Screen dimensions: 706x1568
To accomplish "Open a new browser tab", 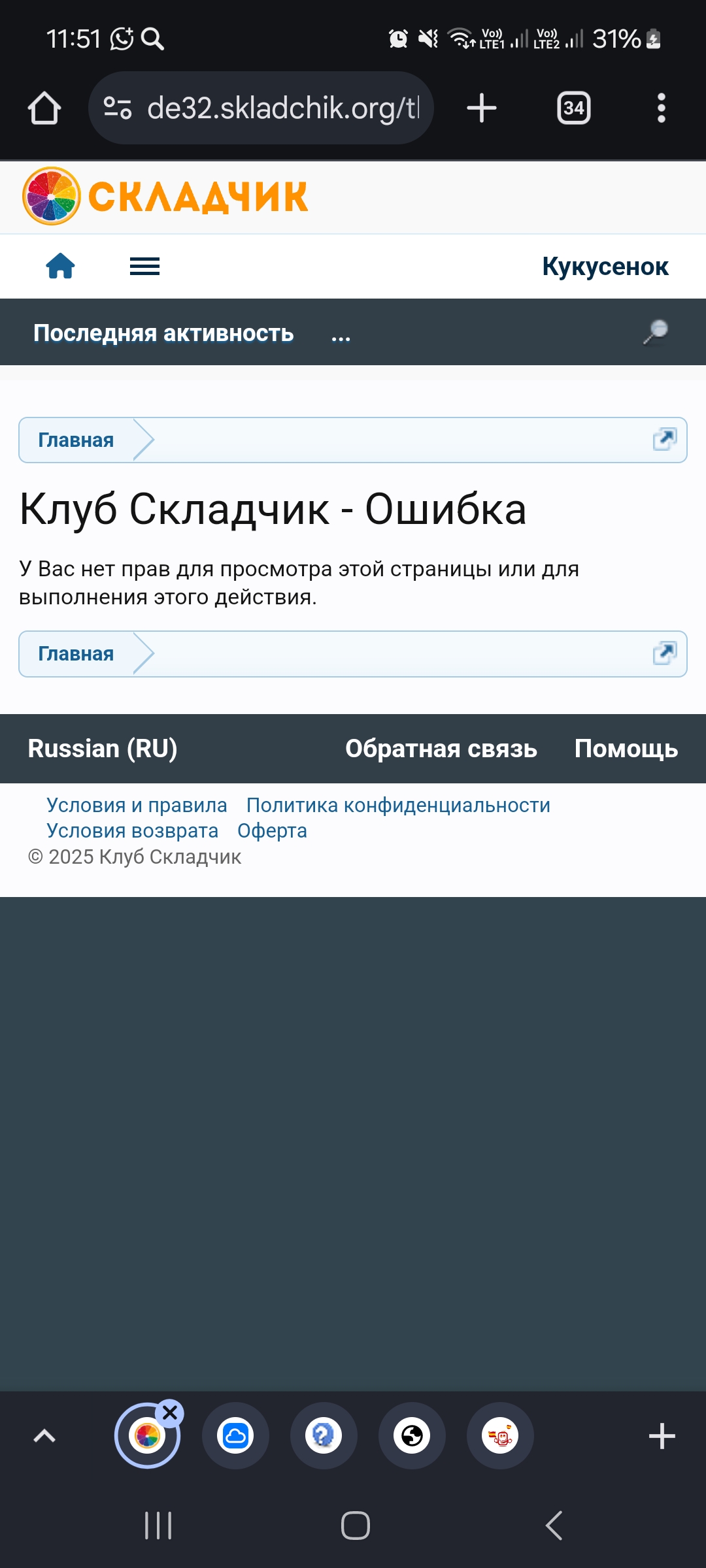I will 482,108.
